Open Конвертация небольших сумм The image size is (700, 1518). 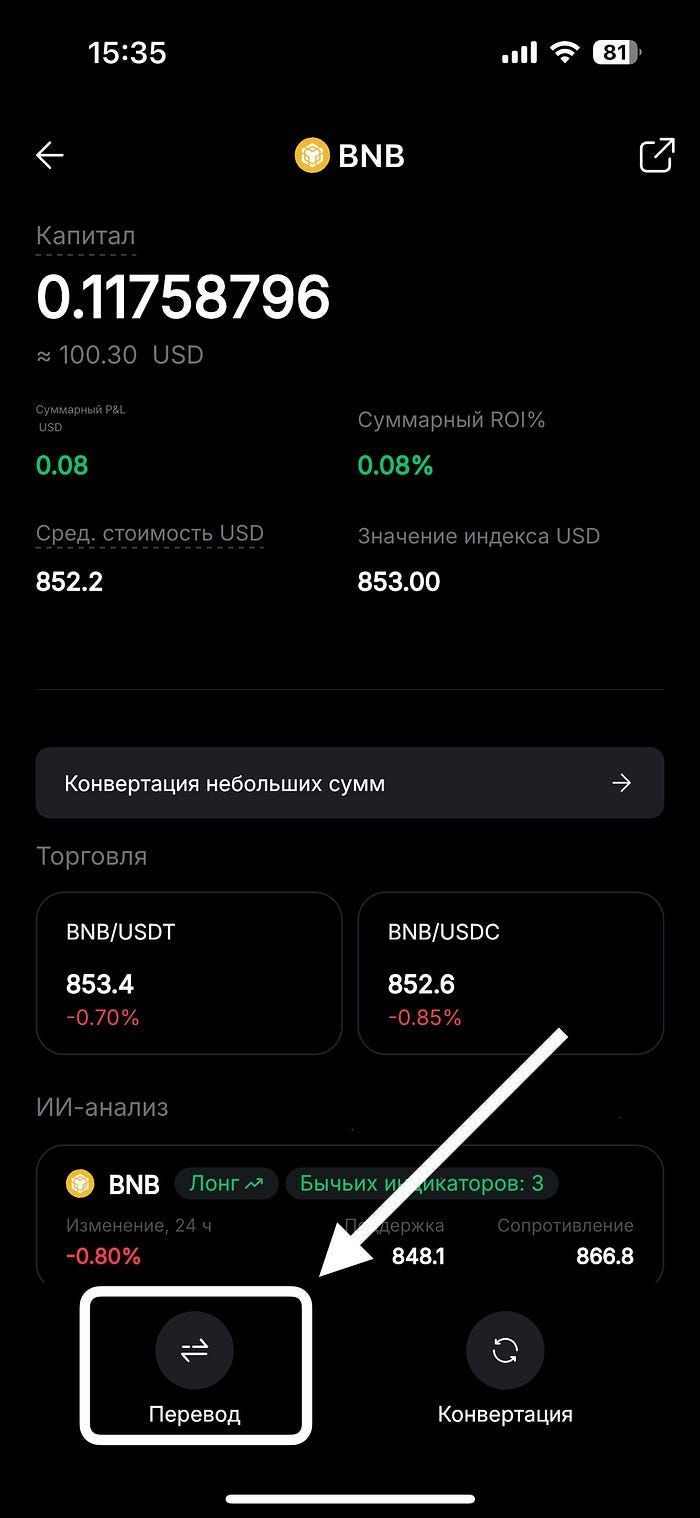pyautogui.click(x=350, y=783)
